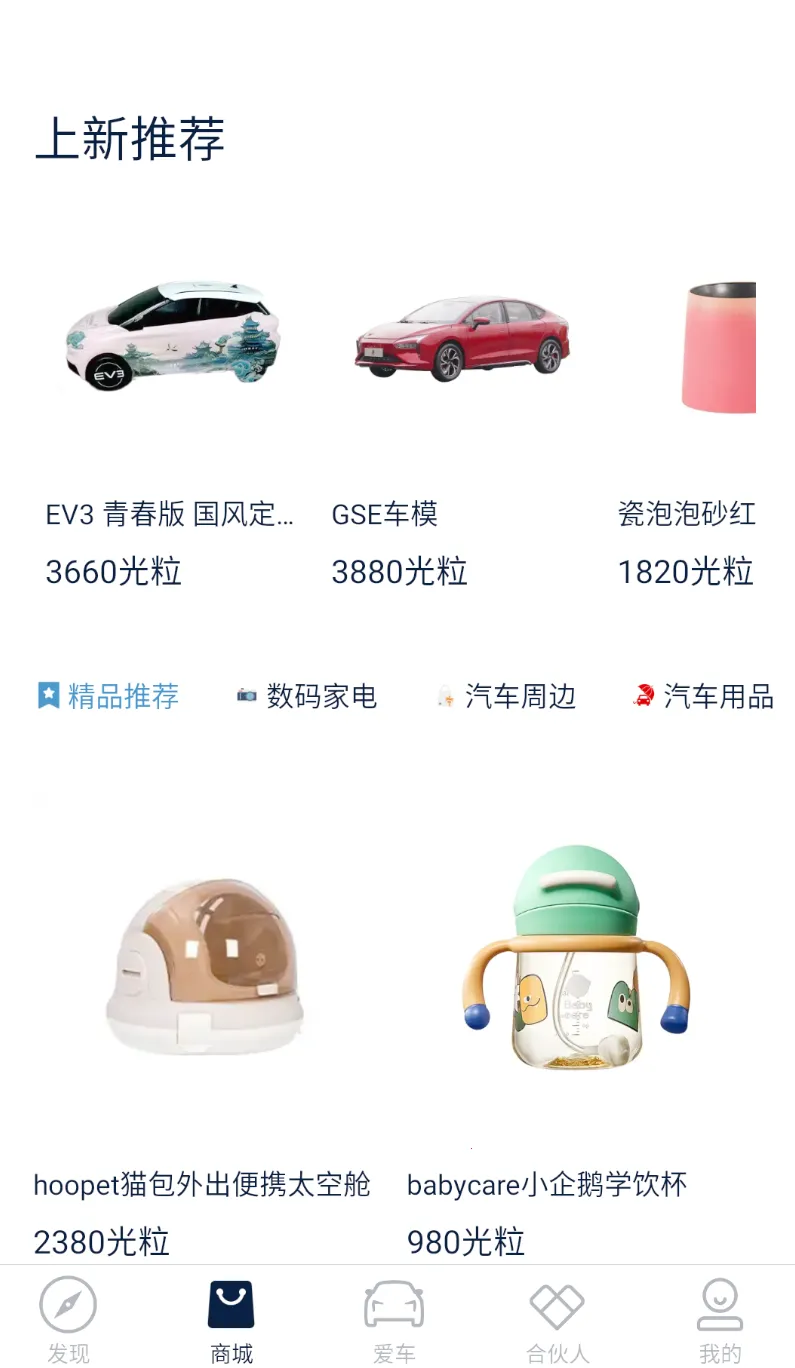Go to the 发现 tab
Screen dimensions: 795x1368
68,1320
